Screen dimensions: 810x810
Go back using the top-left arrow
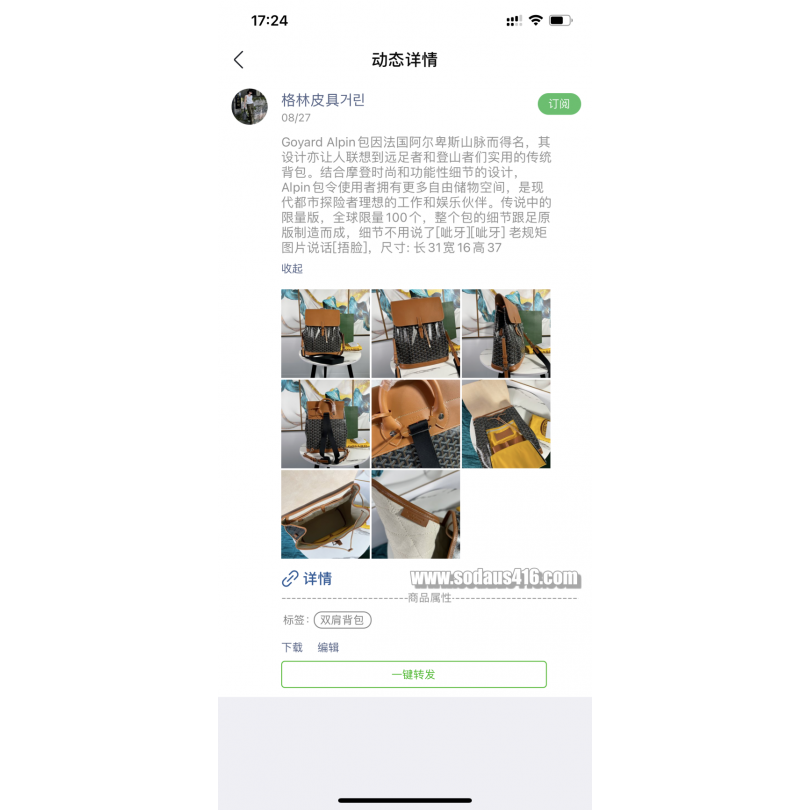[x=238, y=60]
